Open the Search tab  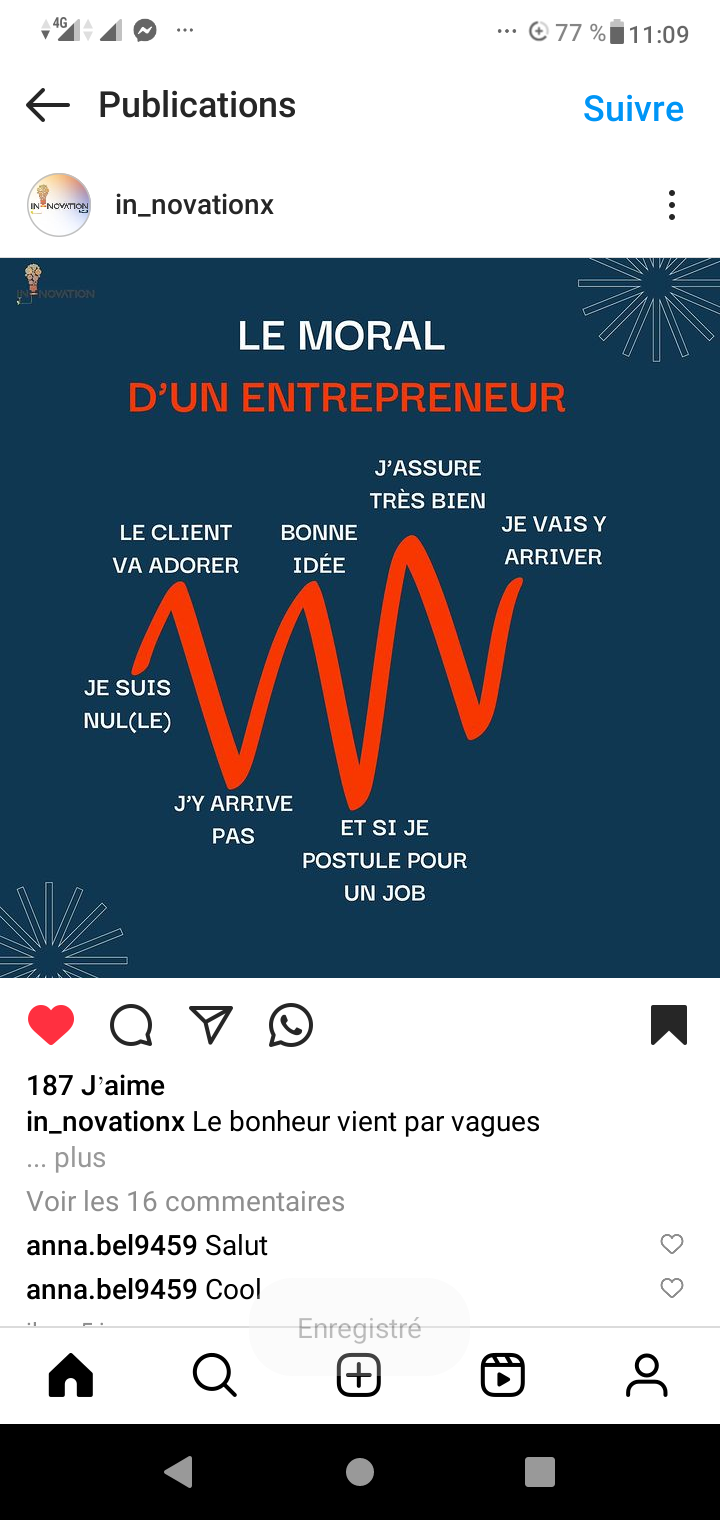point(215,1376)
